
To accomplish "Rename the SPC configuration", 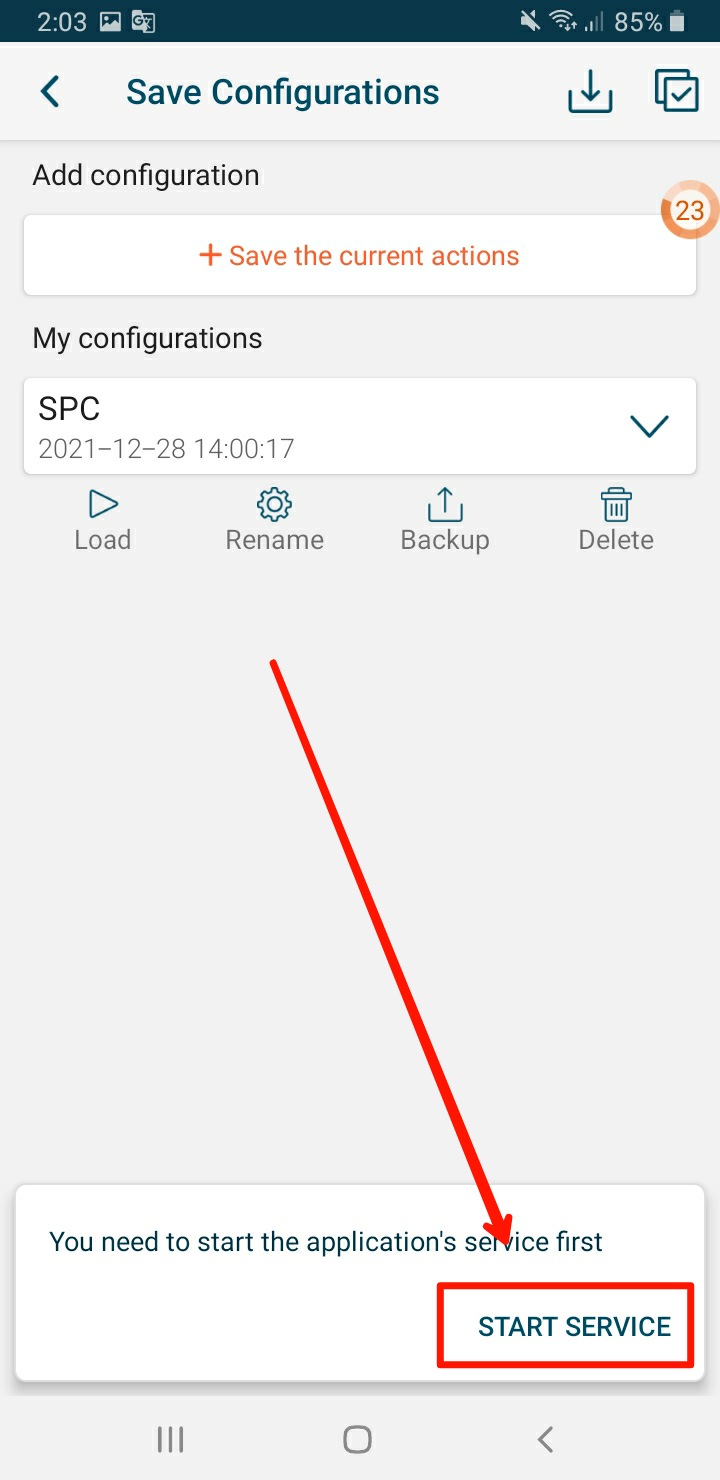I will point(274,520).
